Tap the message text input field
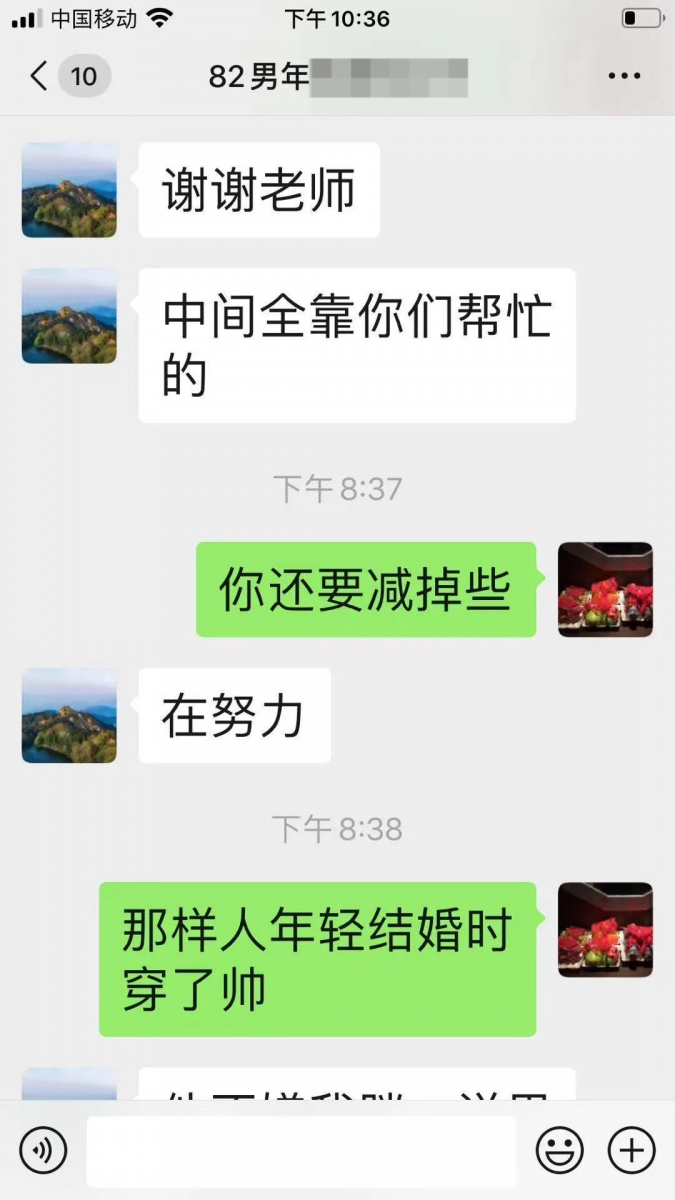 (300, 1150)
